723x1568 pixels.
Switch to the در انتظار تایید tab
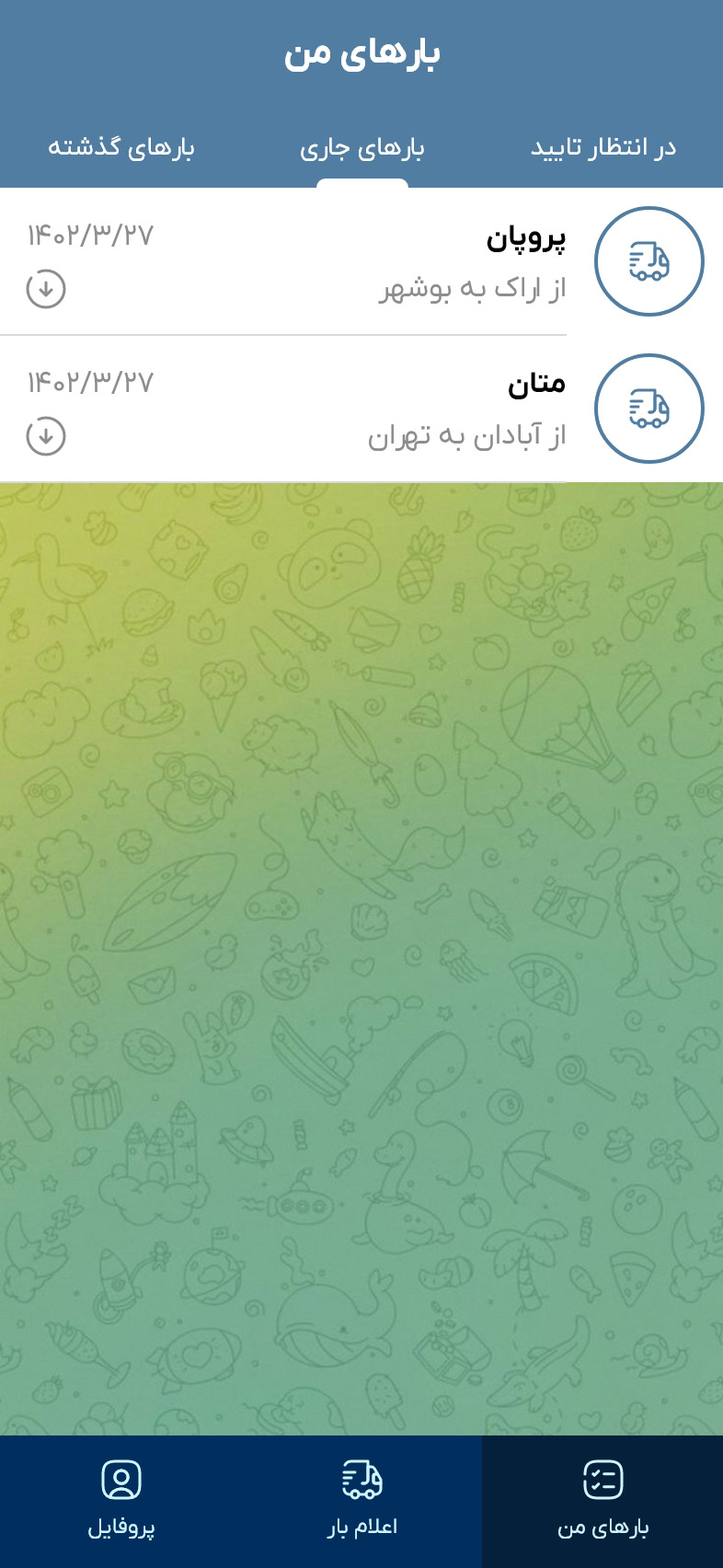point(602,148)
